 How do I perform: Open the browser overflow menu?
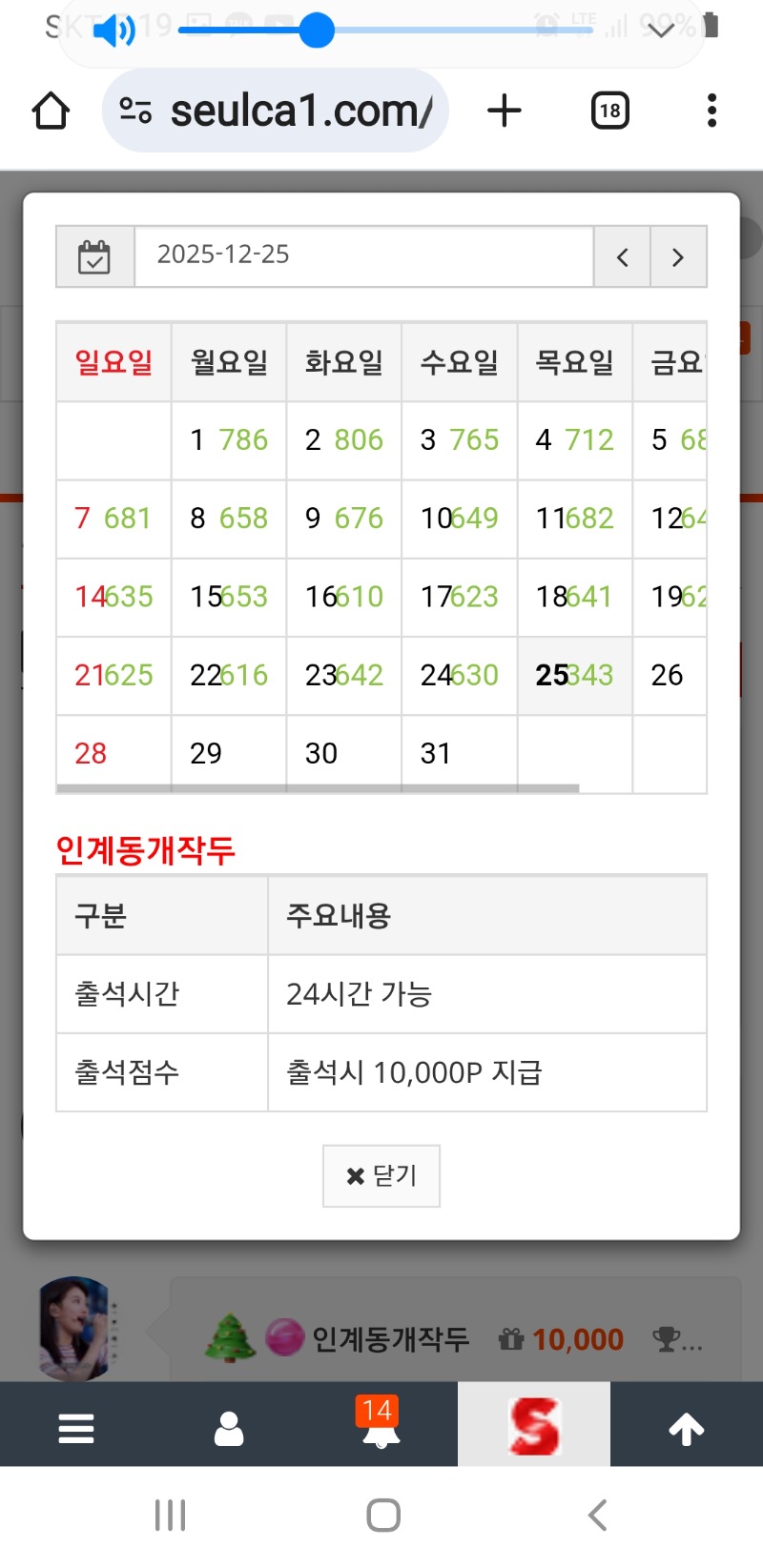(x=711, y=111)
